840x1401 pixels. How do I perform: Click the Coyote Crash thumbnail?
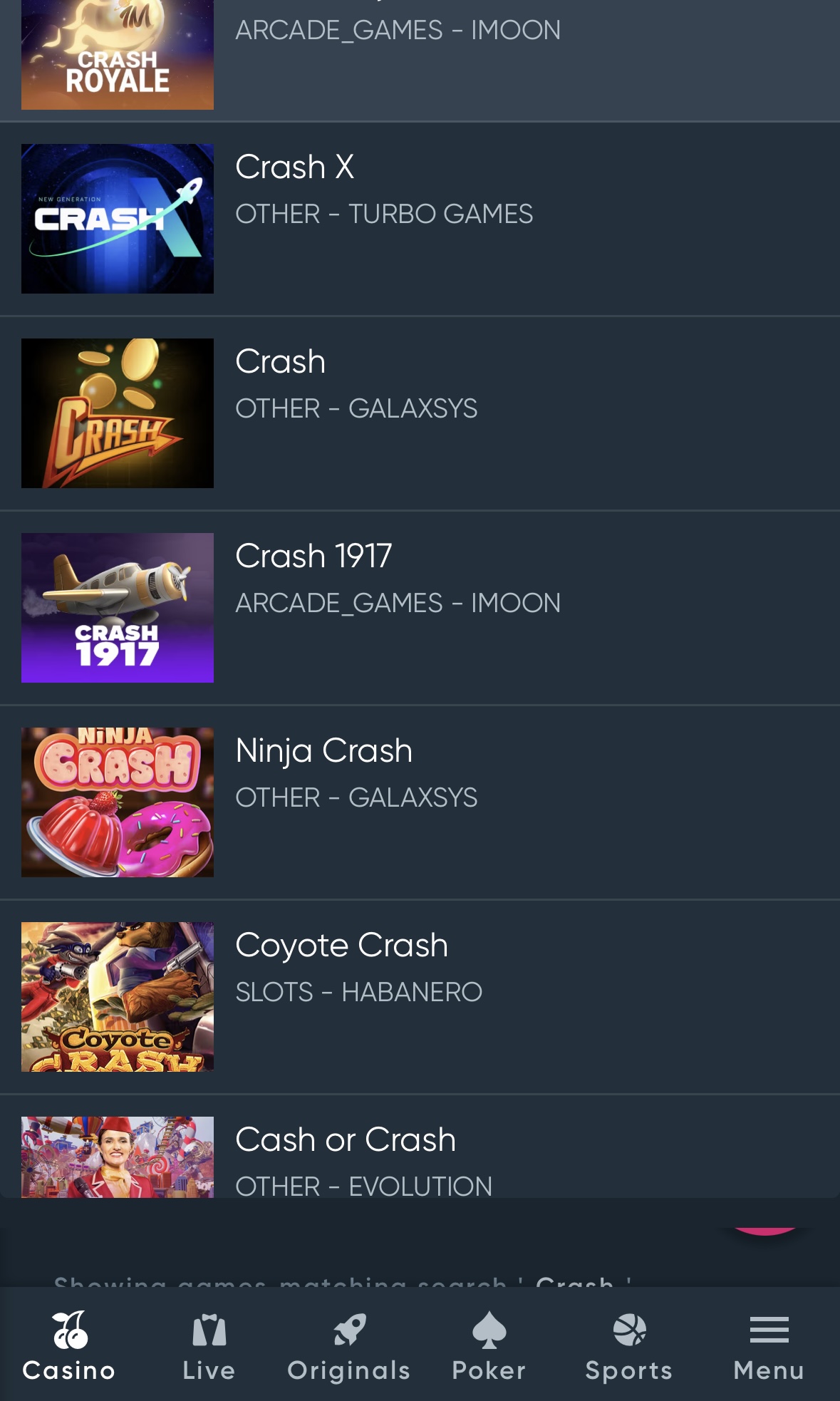[118, 996]
